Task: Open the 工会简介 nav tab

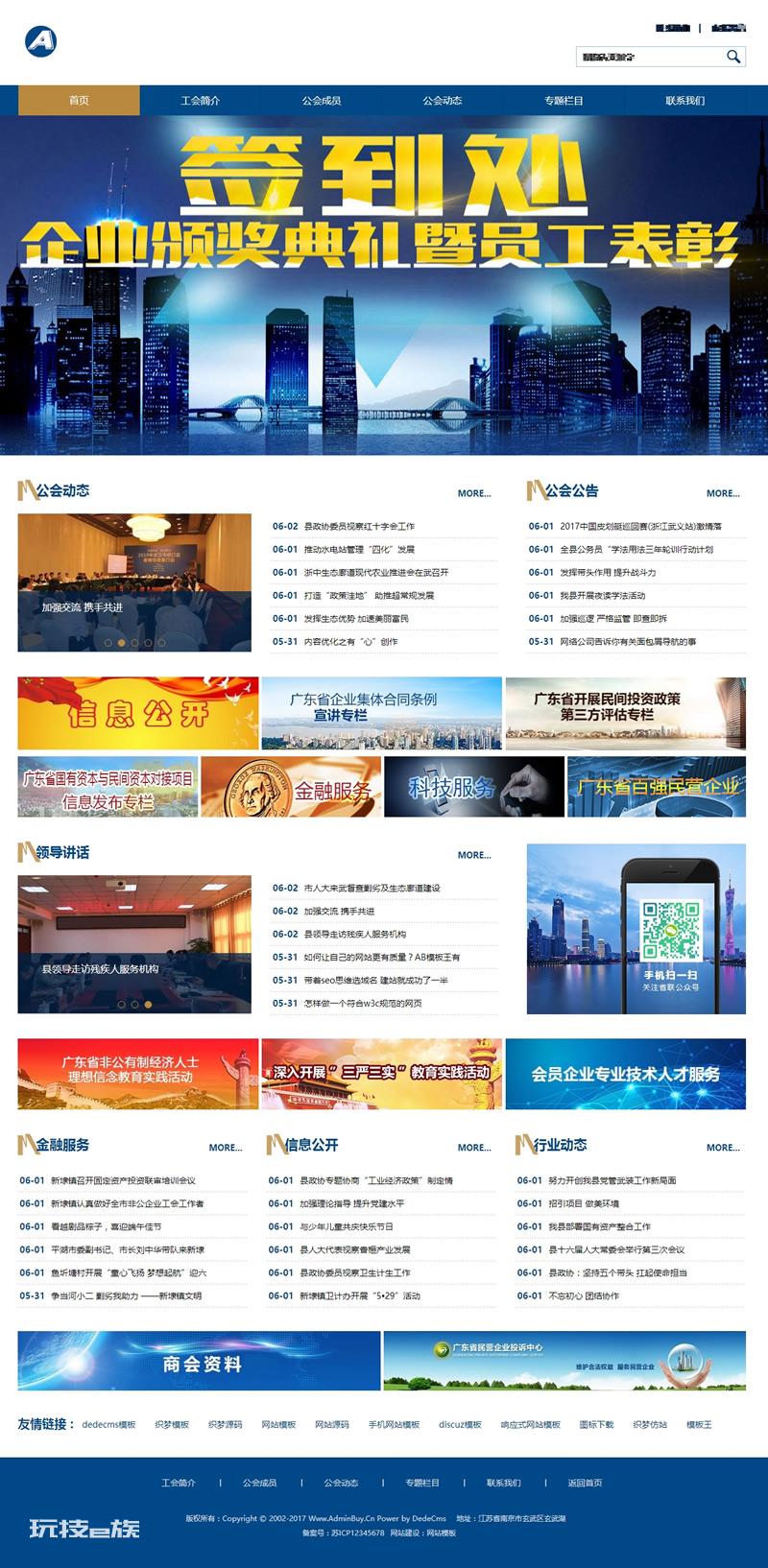Action: point(201,101)
